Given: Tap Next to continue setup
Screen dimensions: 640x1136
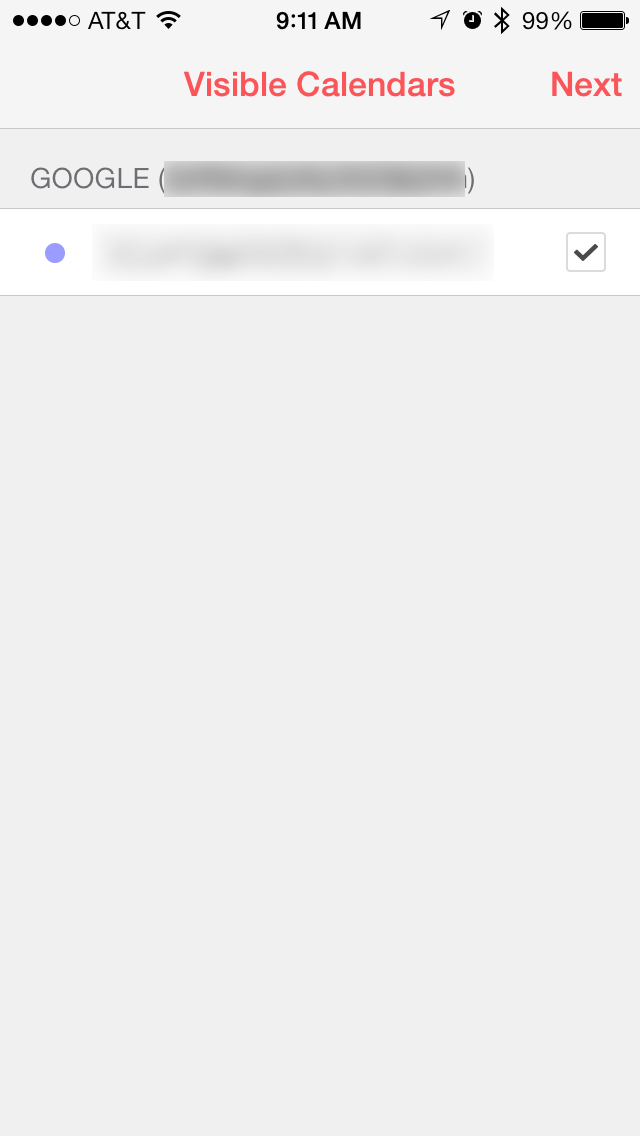Looking at the screenshot, I should (586, 85).
